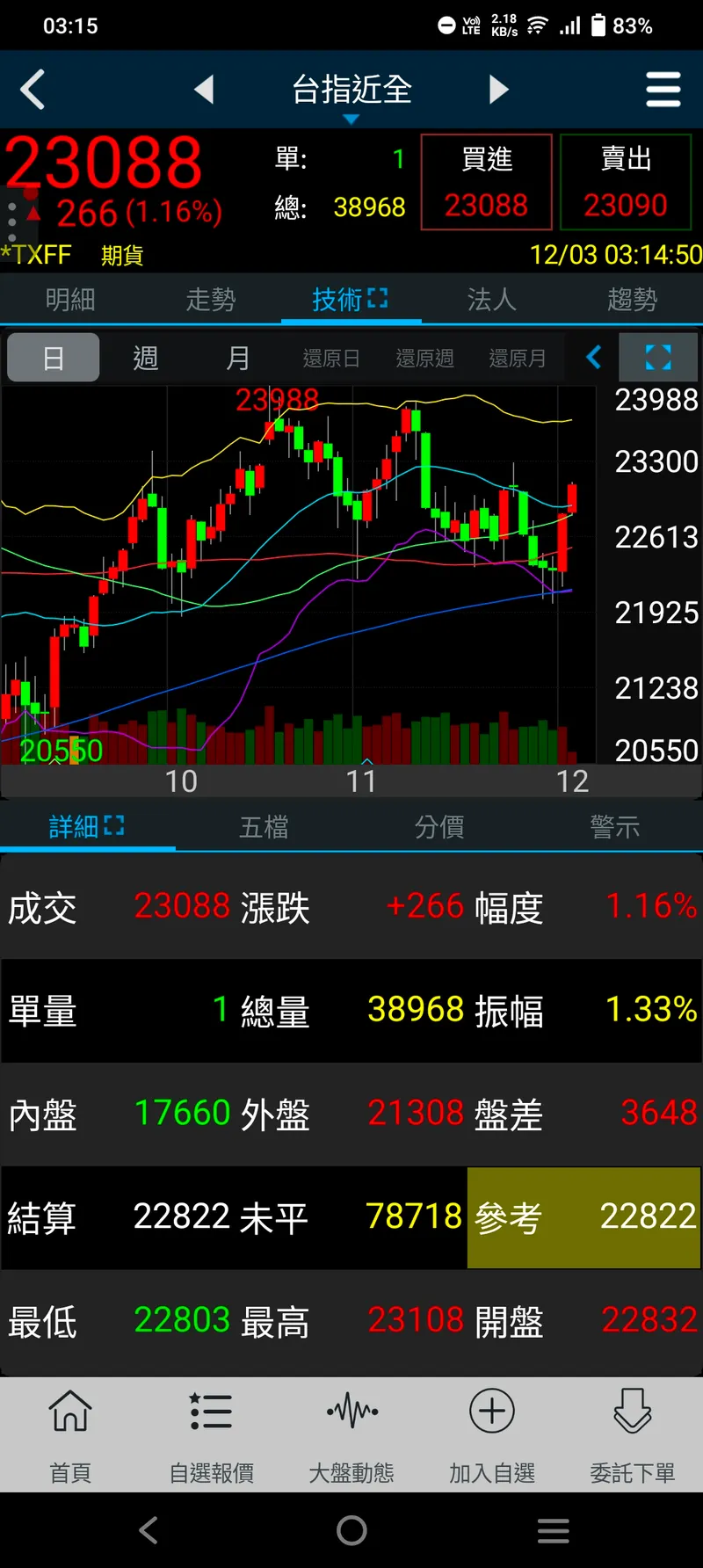703x1568 pixels.
Task: Open the 警示 alerts tab
Action: point(614,827)
